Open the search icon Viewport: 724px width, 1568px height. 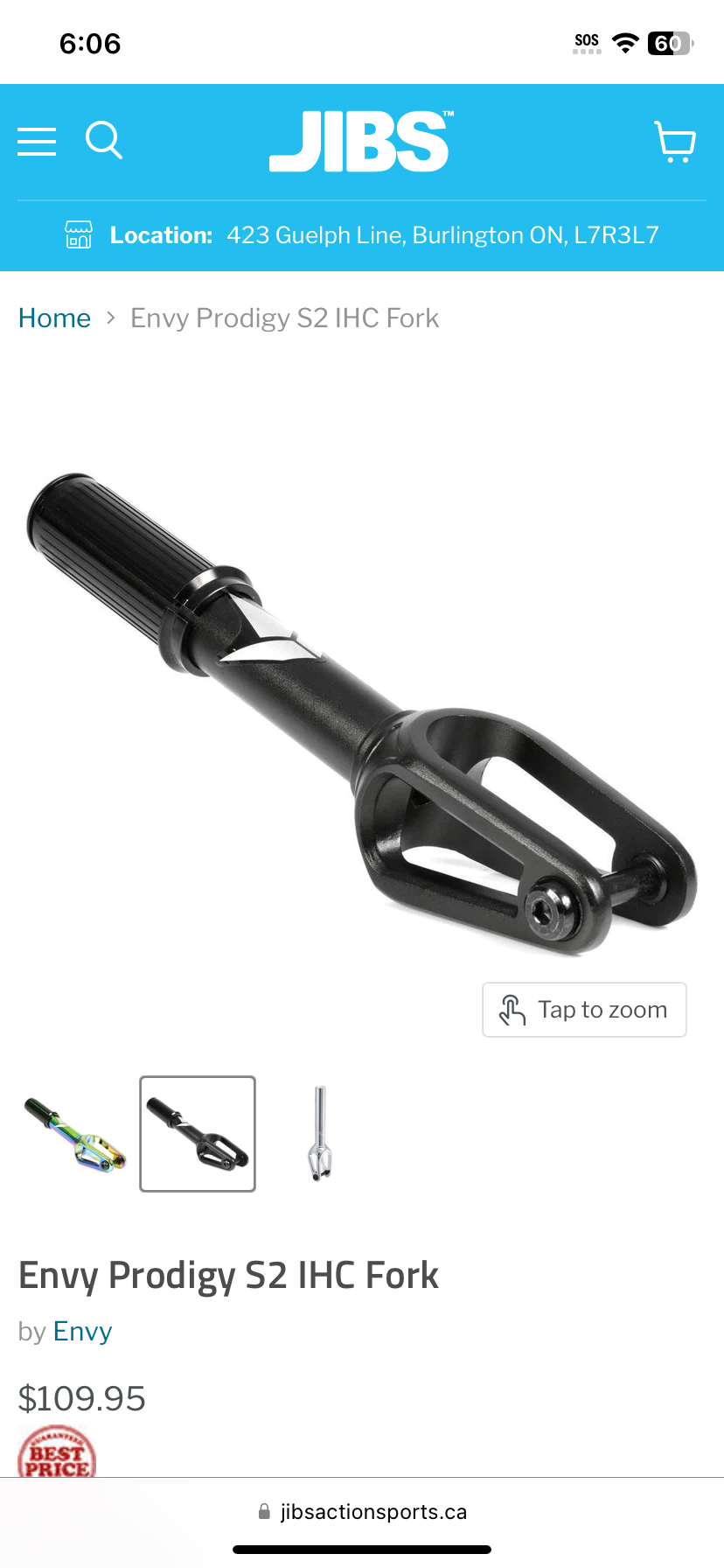pyautogui.click(x=103, y=141)
